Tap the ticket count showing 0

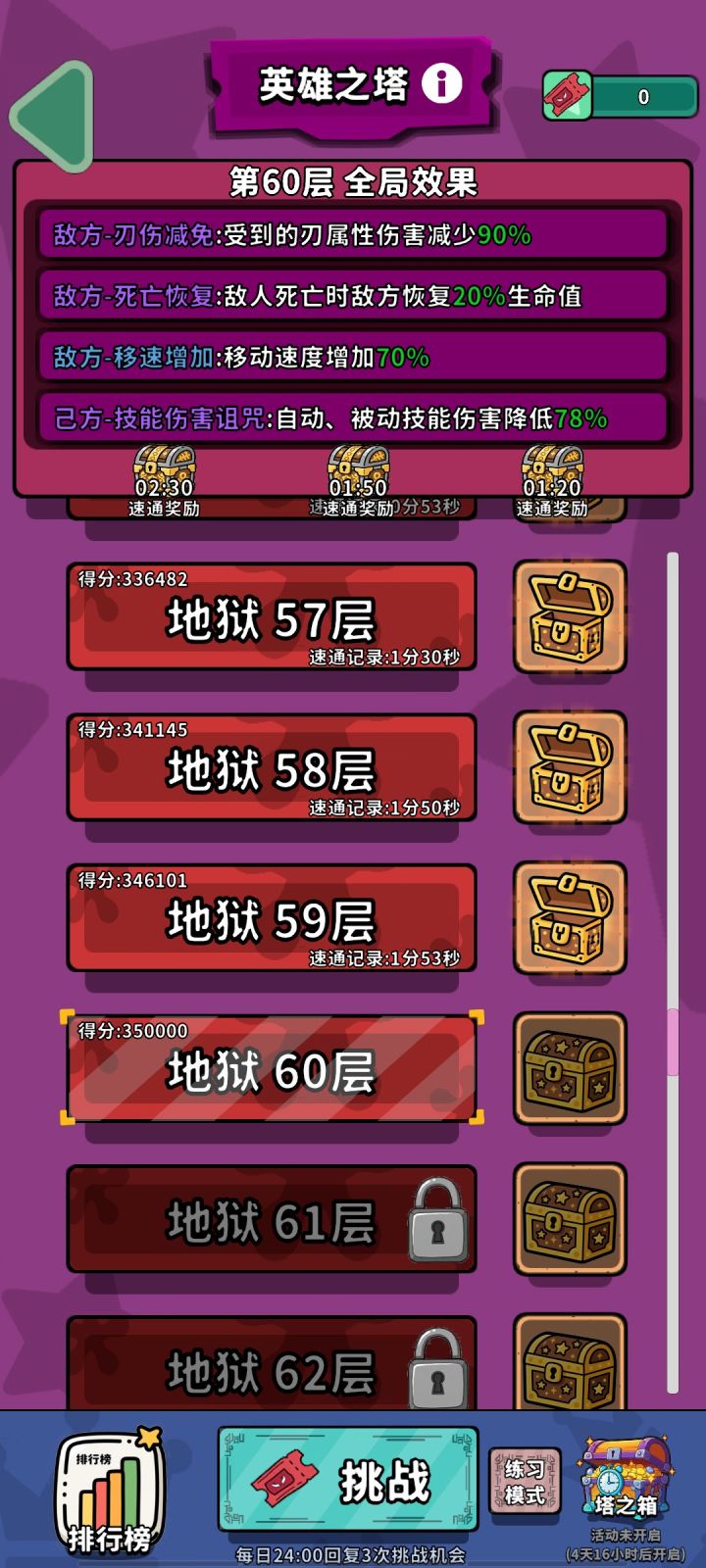click(x=642, y=94)
